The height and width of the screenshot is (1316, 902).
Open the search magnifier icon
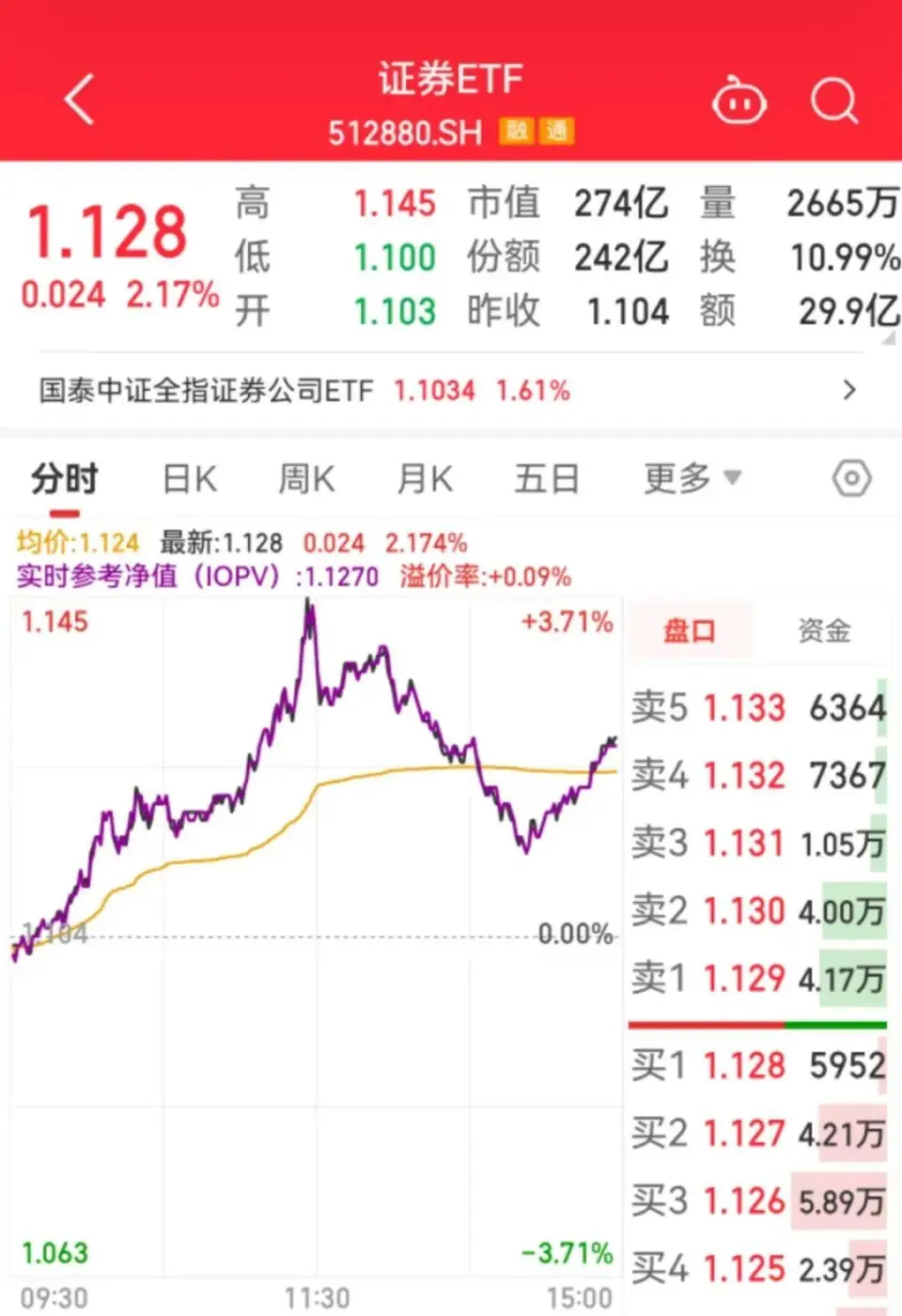click(x=833, y=101)
